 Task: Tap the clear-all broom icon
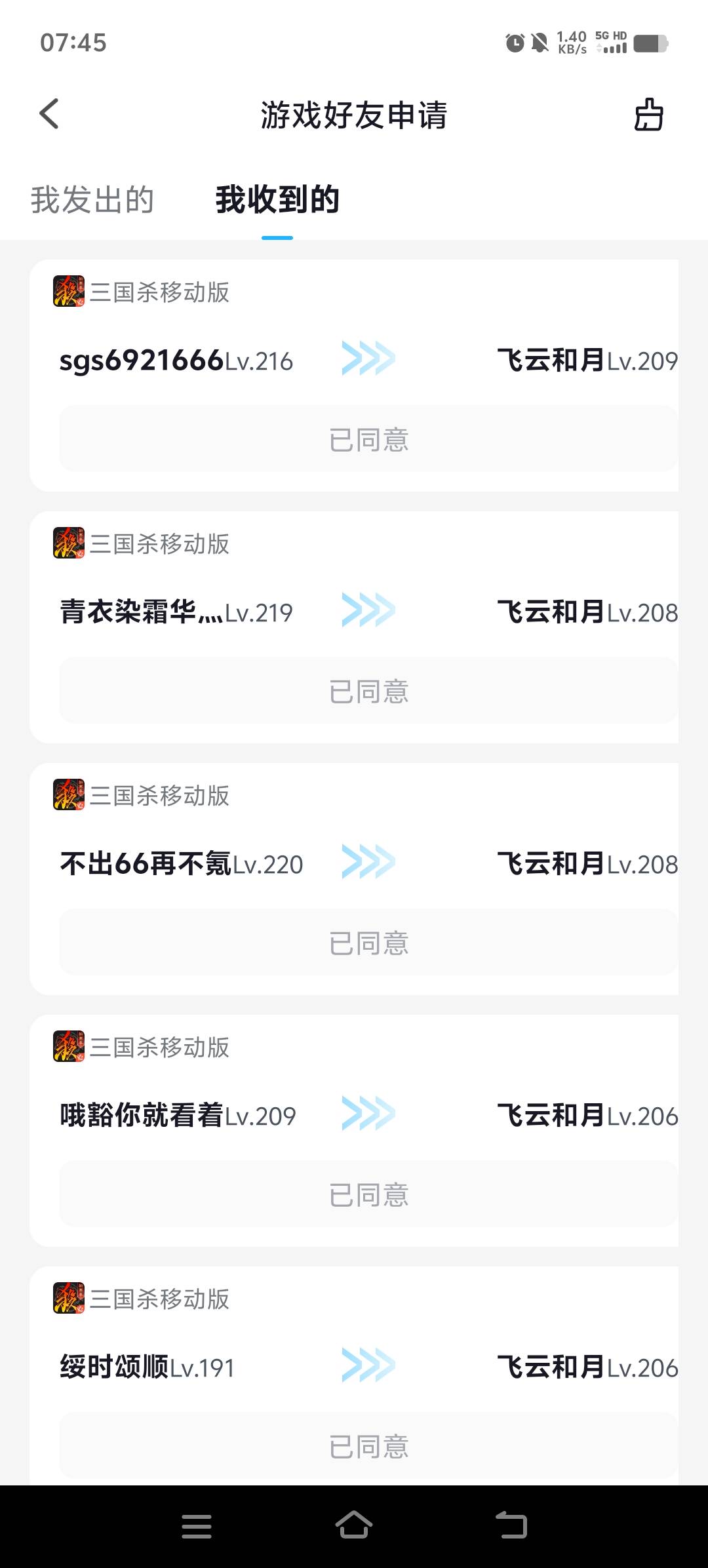point(648,115)
